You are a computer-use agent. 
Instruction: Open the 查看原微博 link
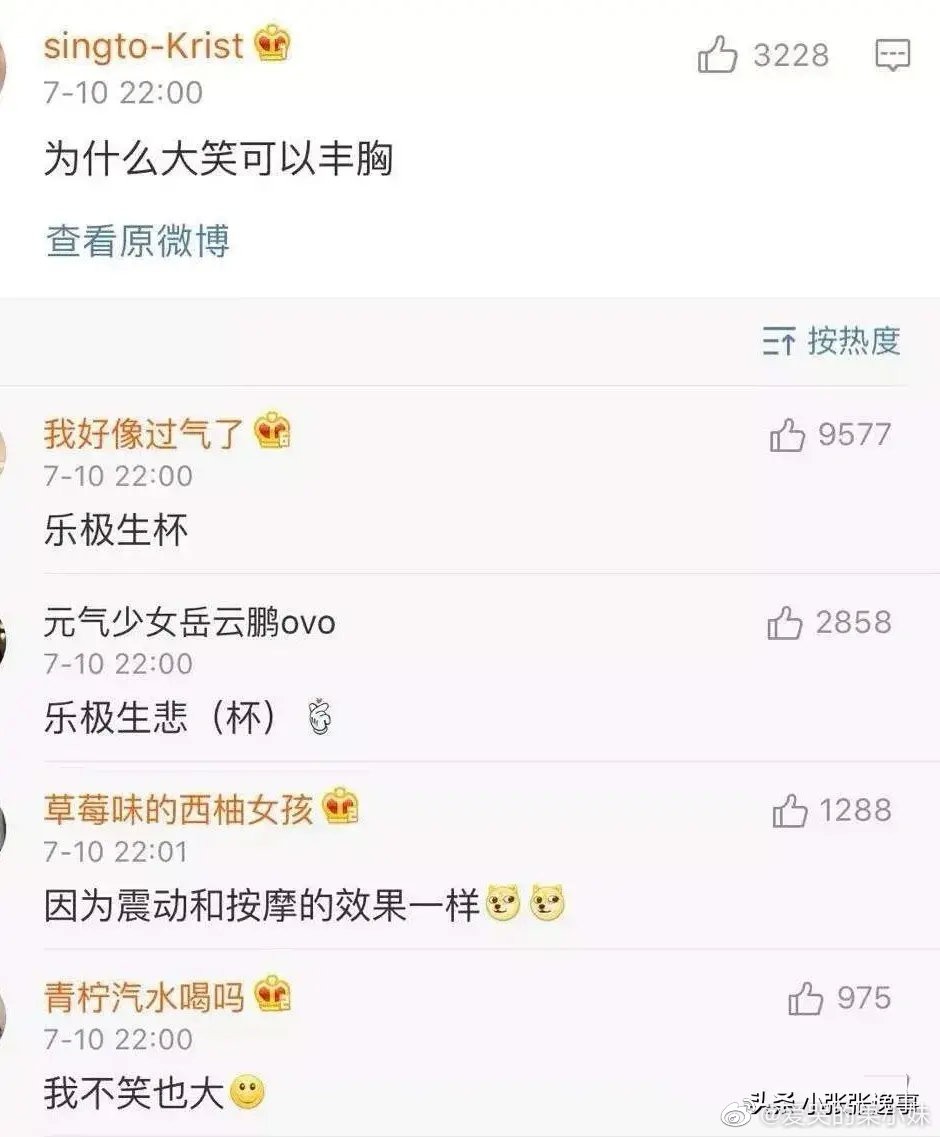pyautogui.click(x=138, y=241)
